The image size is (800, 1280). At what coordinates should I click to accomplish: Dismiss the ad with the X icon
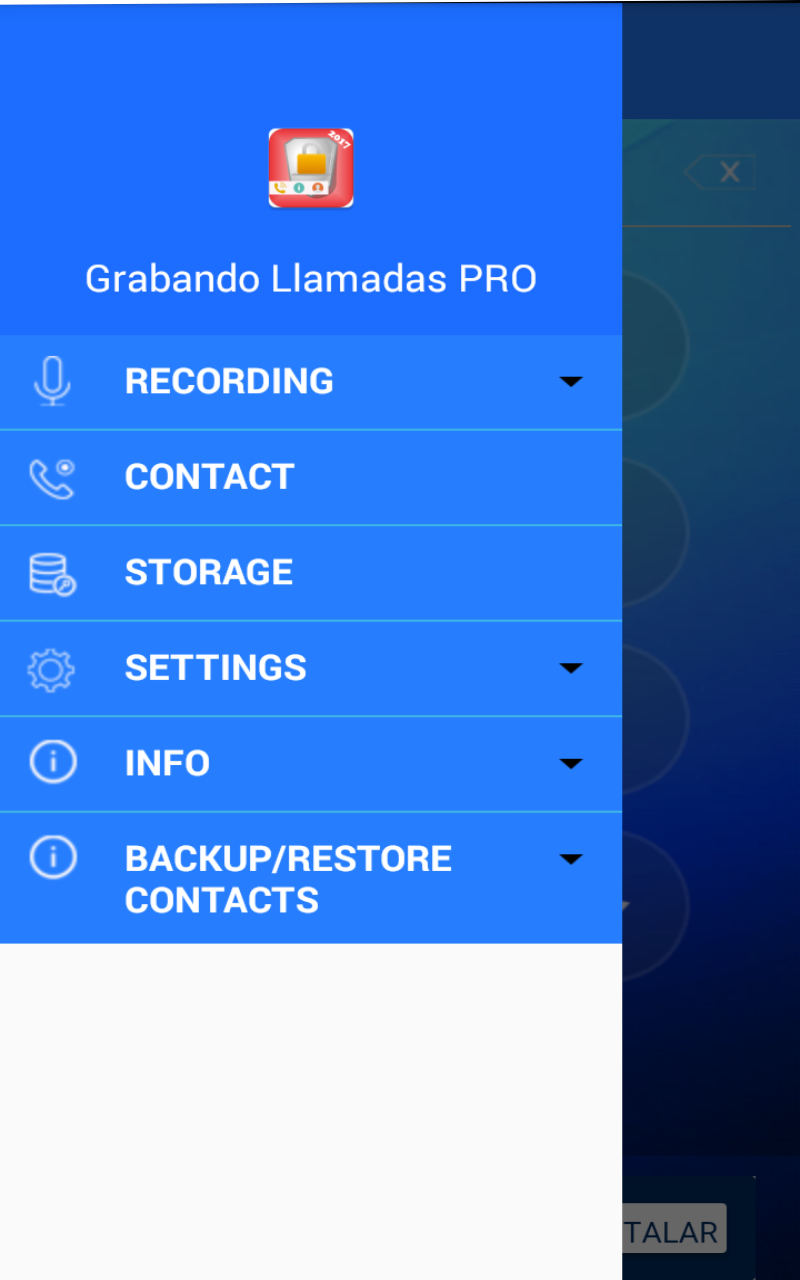(729, 172)
